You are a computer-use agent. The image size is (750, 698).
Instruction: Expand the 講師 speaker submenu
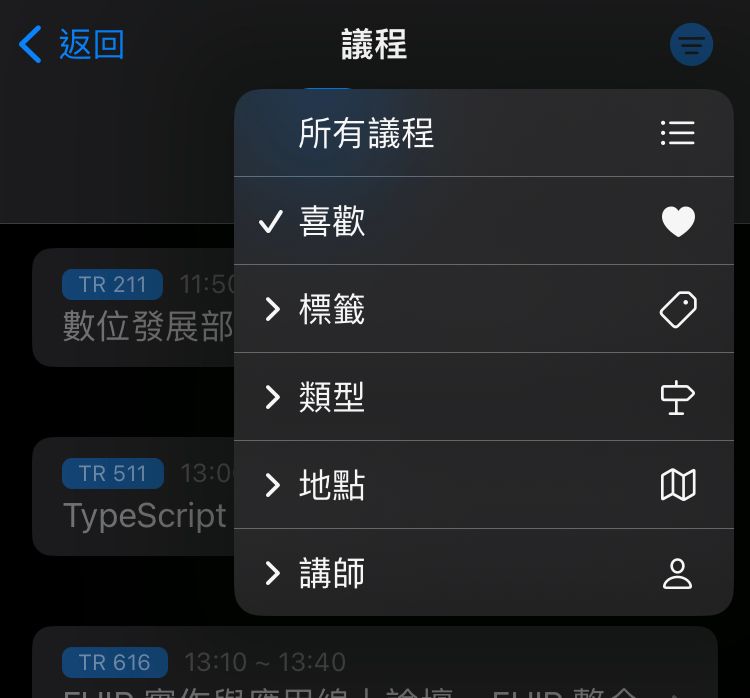483,573
